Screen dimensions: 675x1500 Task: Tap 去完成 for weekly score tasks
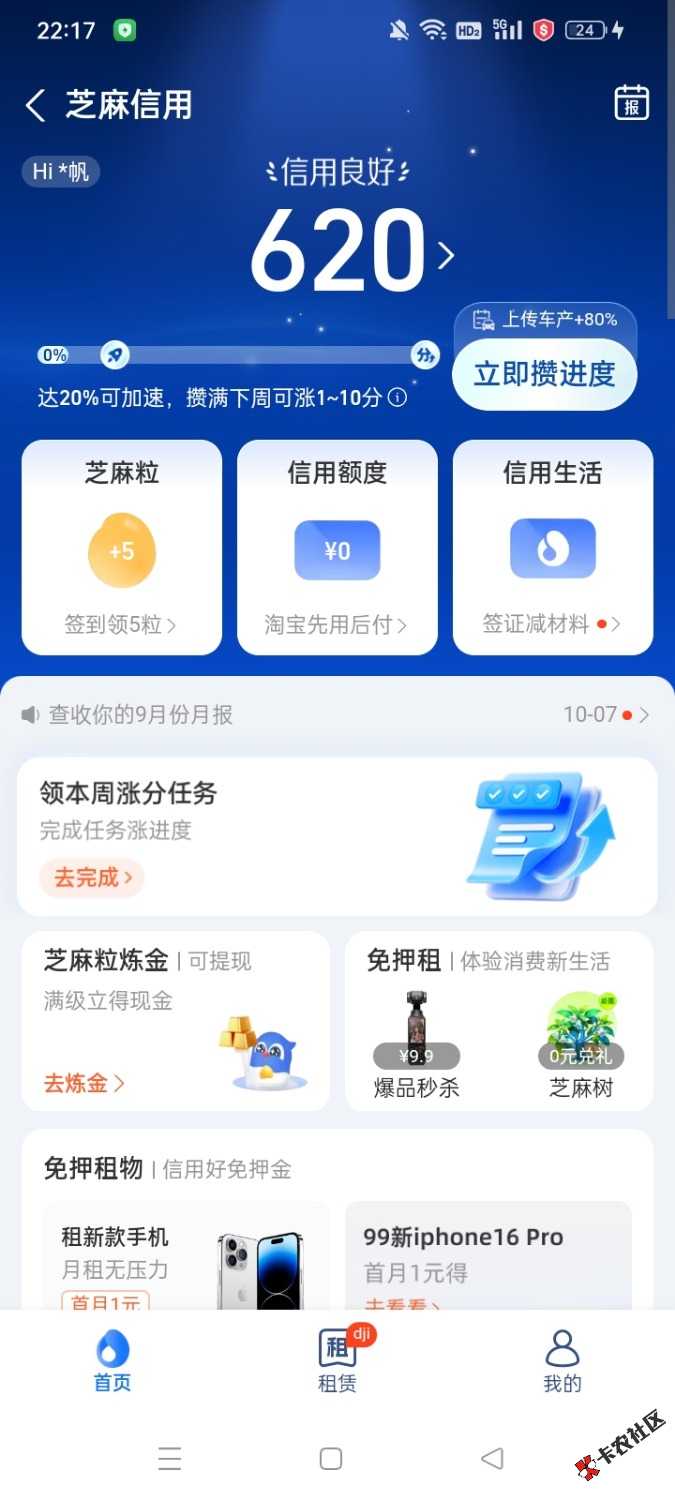[x=92, y=878]
